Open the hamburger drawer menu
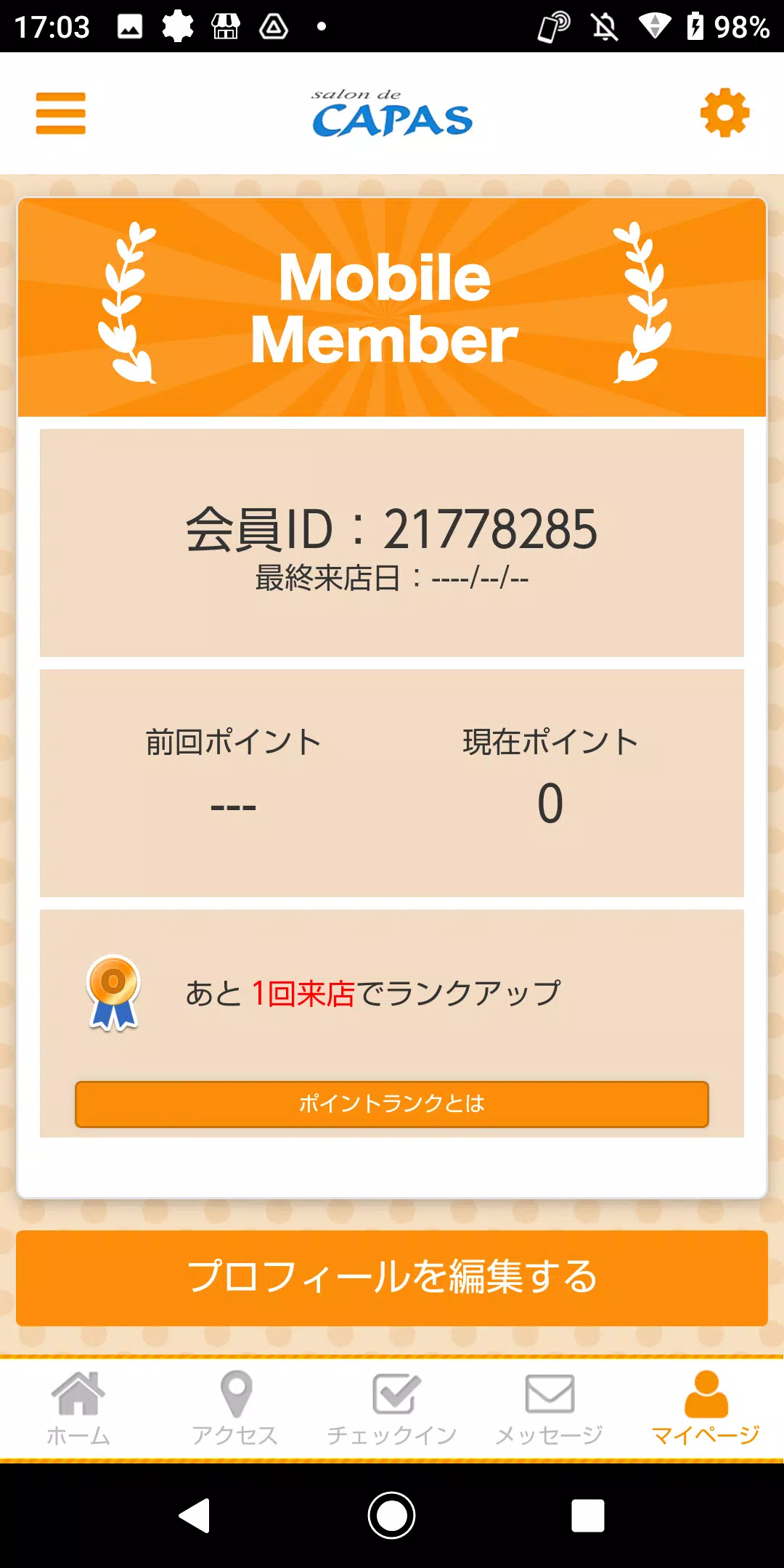Screen dimensions: 784x1568 61,113
